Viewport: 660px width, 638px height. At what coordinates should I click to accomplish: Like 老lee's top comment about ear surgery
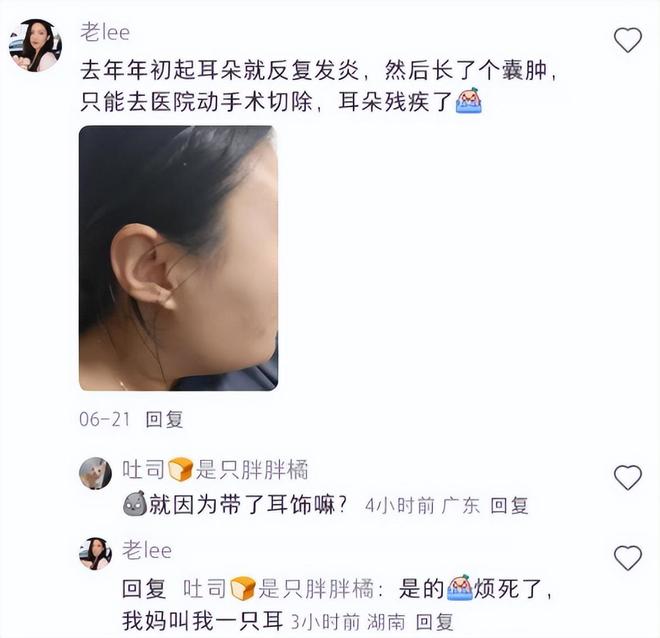click(x=627, y=40)
